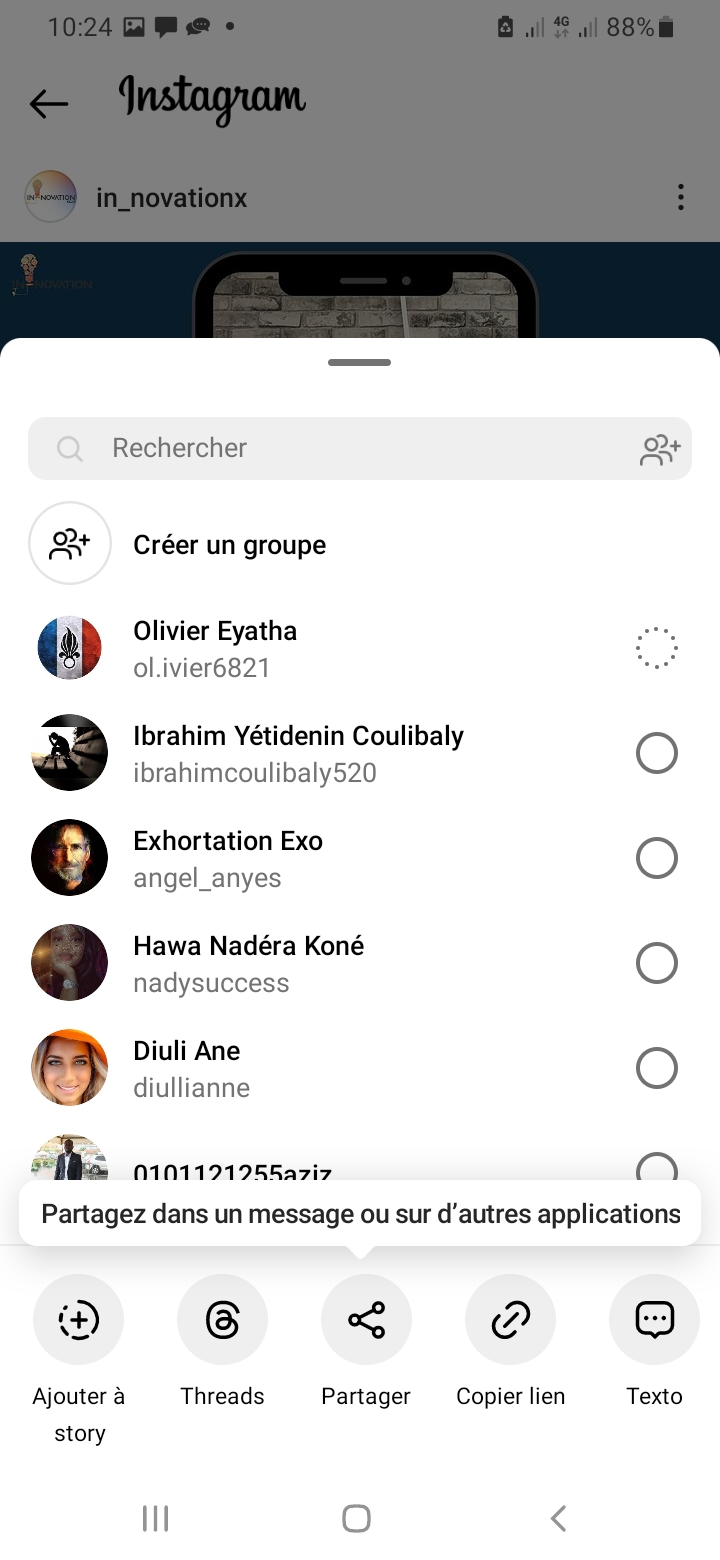Send the post via Texto
The width and height of the screenshot is (720, 1560).
[654, 1320]
